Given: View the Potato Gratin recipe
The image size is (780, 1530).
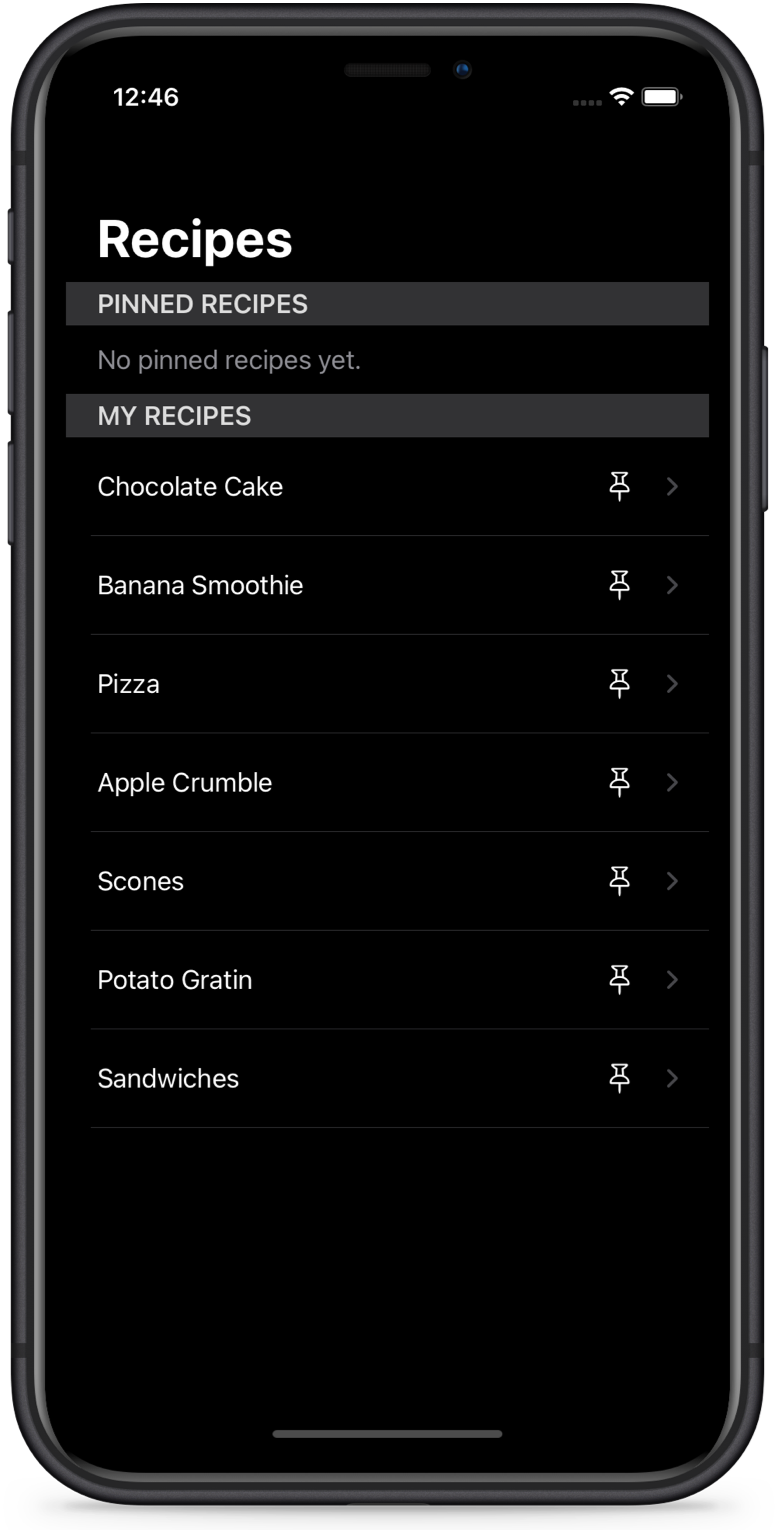Looking at the screenshot, I should (175, 980).
